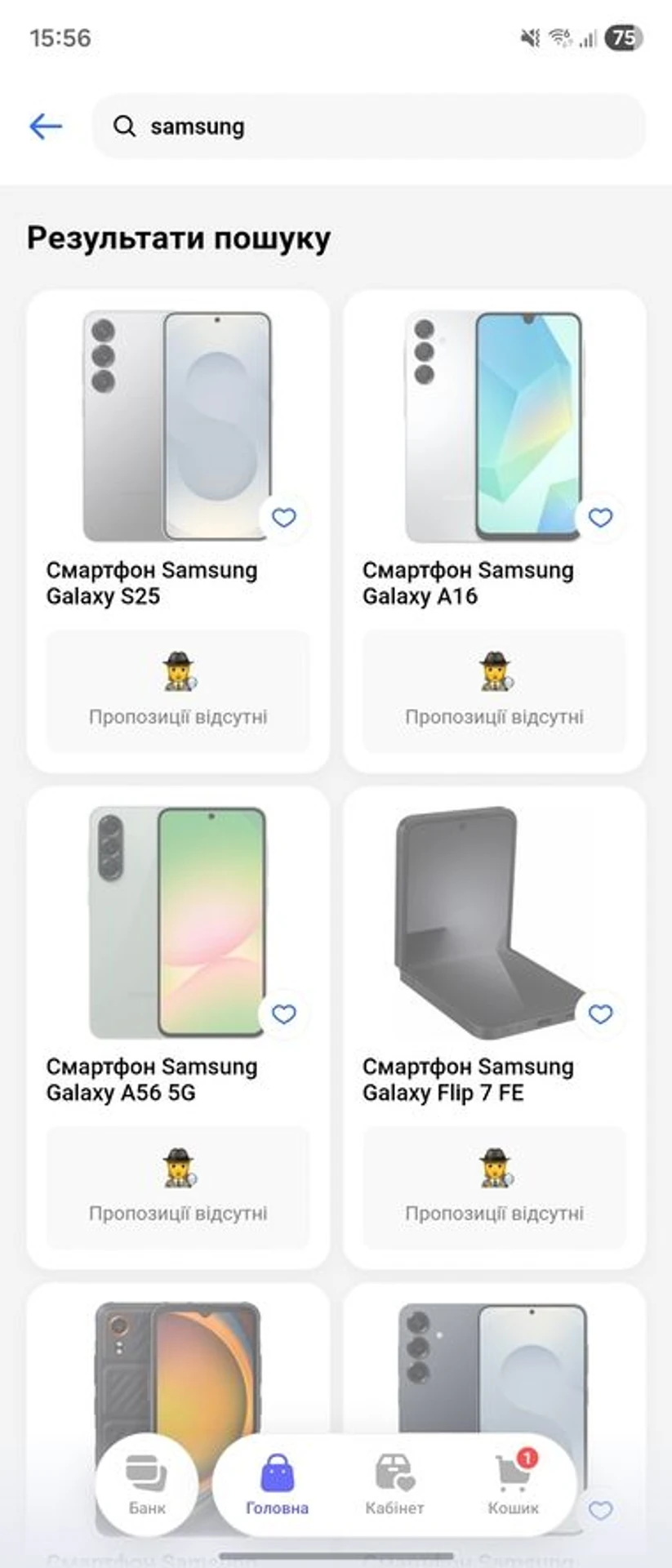672x1568 pixels.
Task: Open the Кошик cart tab
Action: tap(513, 1485)
